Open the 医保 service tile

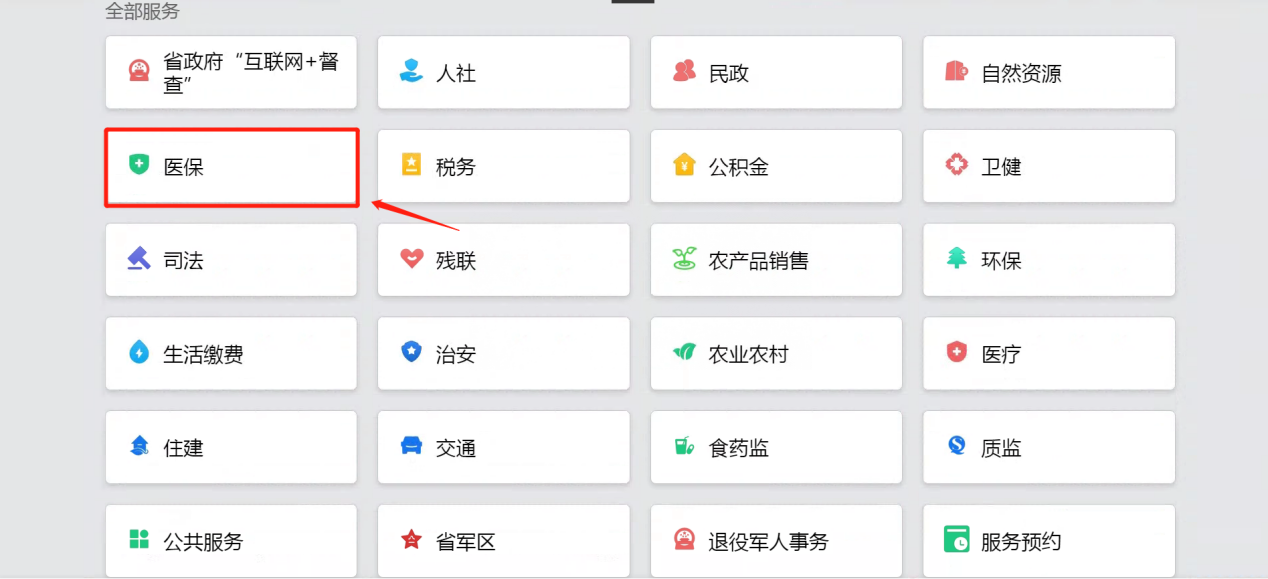(x=231, y=167)
